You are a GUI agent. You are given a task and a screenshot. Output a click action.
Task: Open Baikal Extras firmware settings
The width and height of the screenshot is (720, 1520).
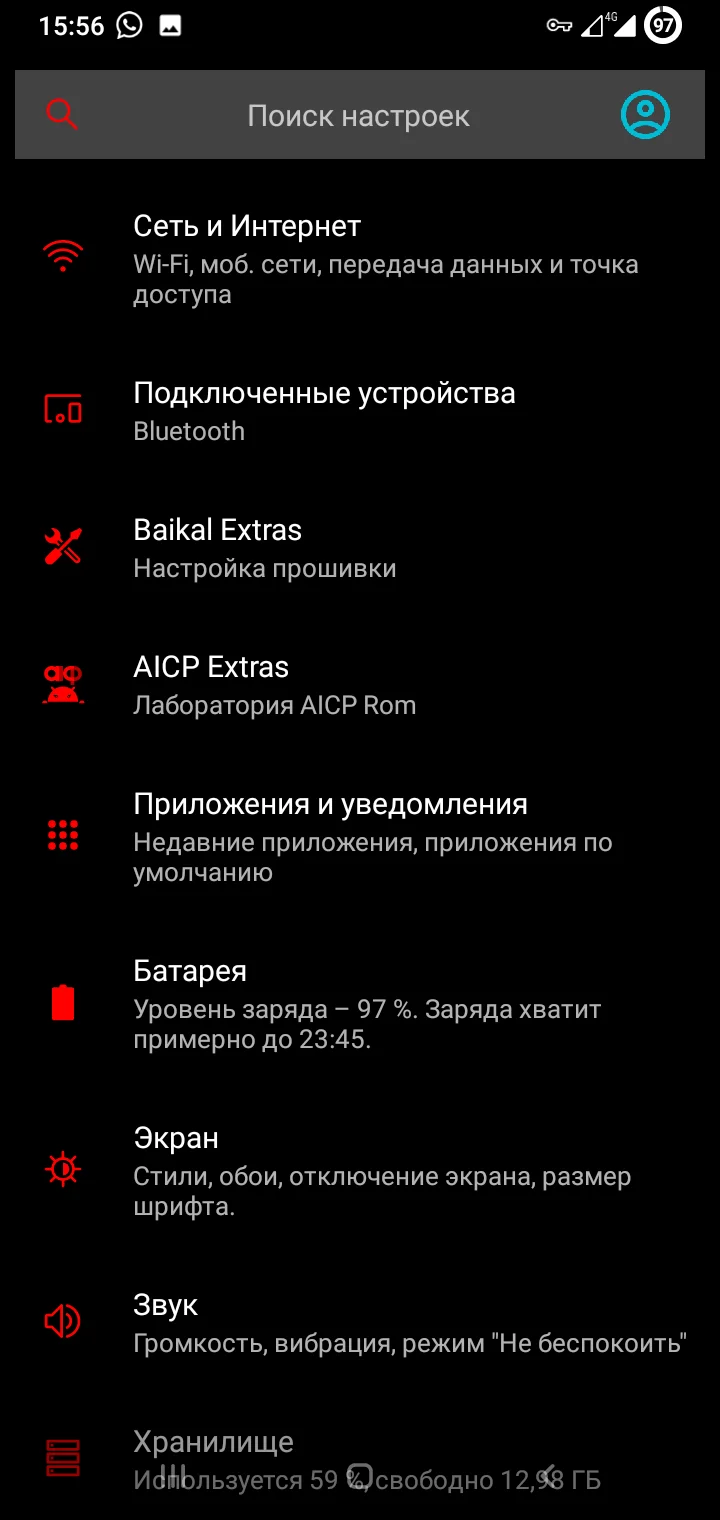[360, 548]
